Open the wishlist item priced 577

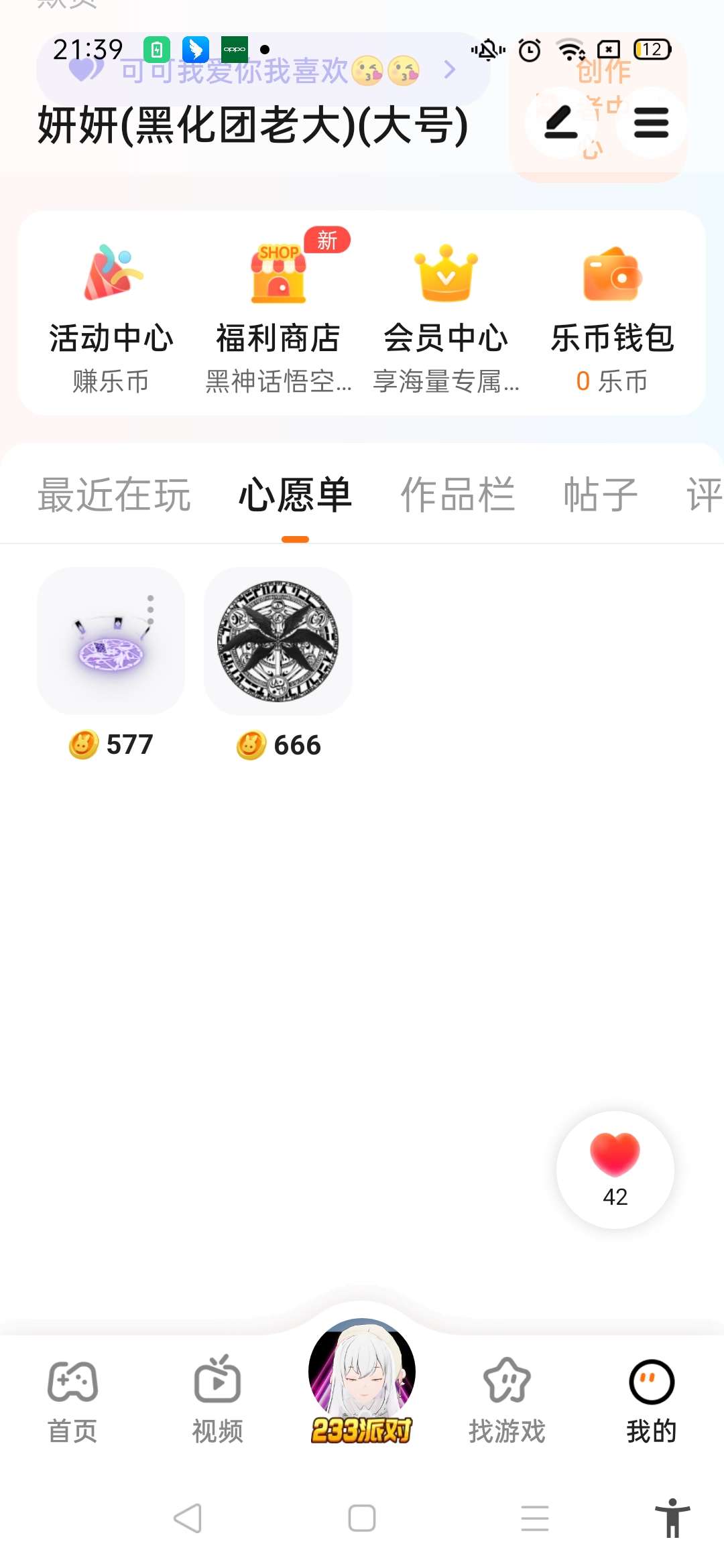(x=111, y=641)
